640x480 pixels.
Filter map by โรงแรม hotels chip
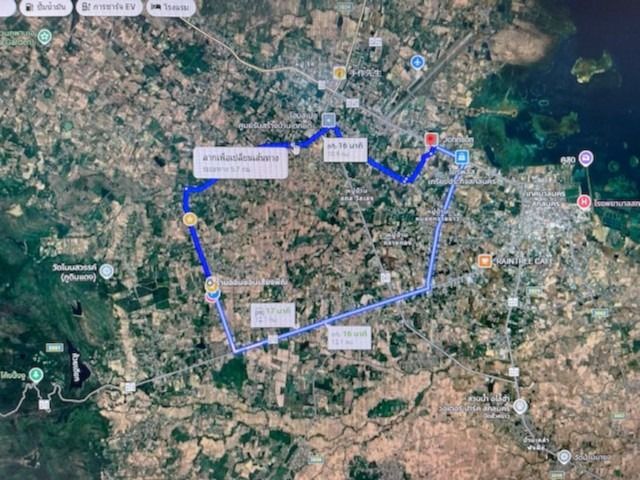(x=172, y=7)
